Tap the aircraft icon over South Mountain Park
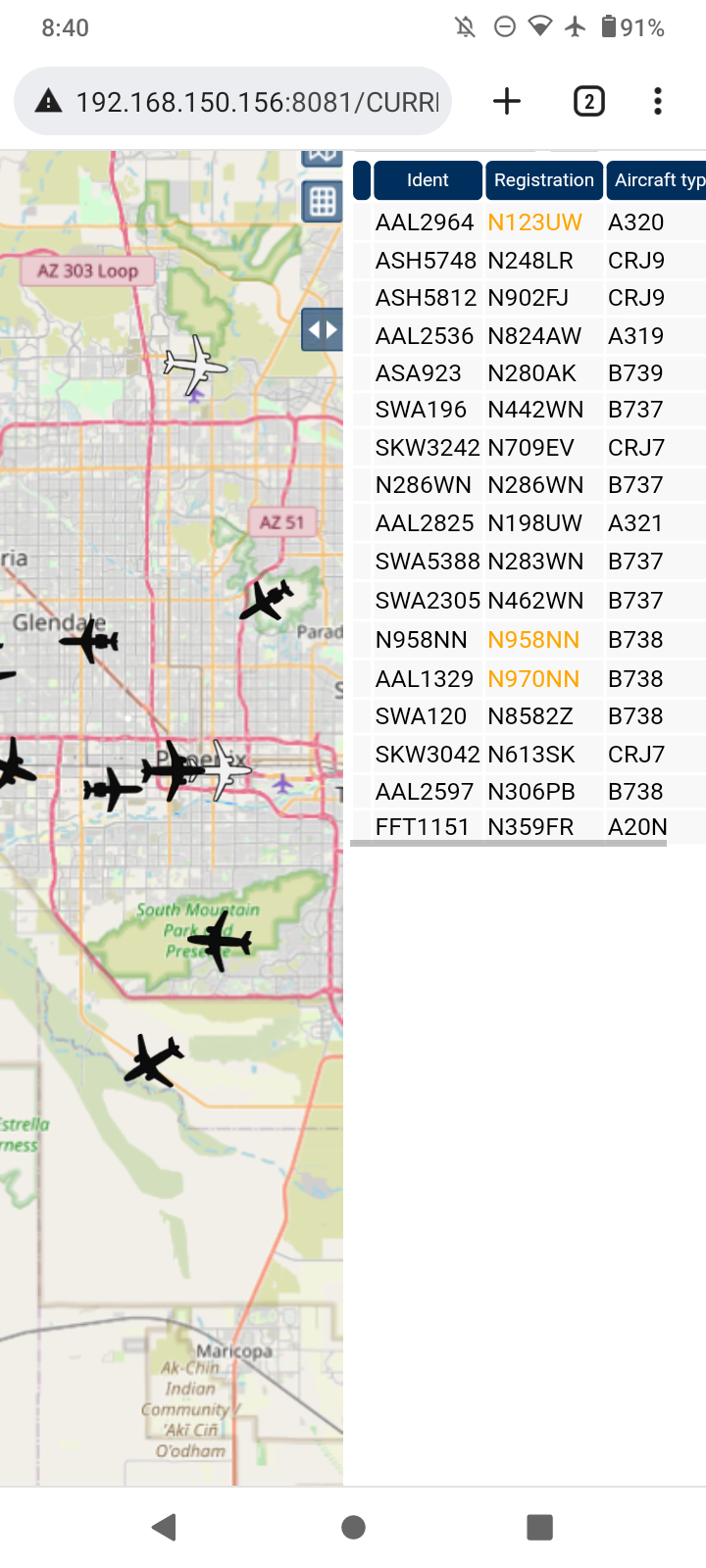This screenshot has height=1568, width=706. pyautogui.click(x=221, y=942)
